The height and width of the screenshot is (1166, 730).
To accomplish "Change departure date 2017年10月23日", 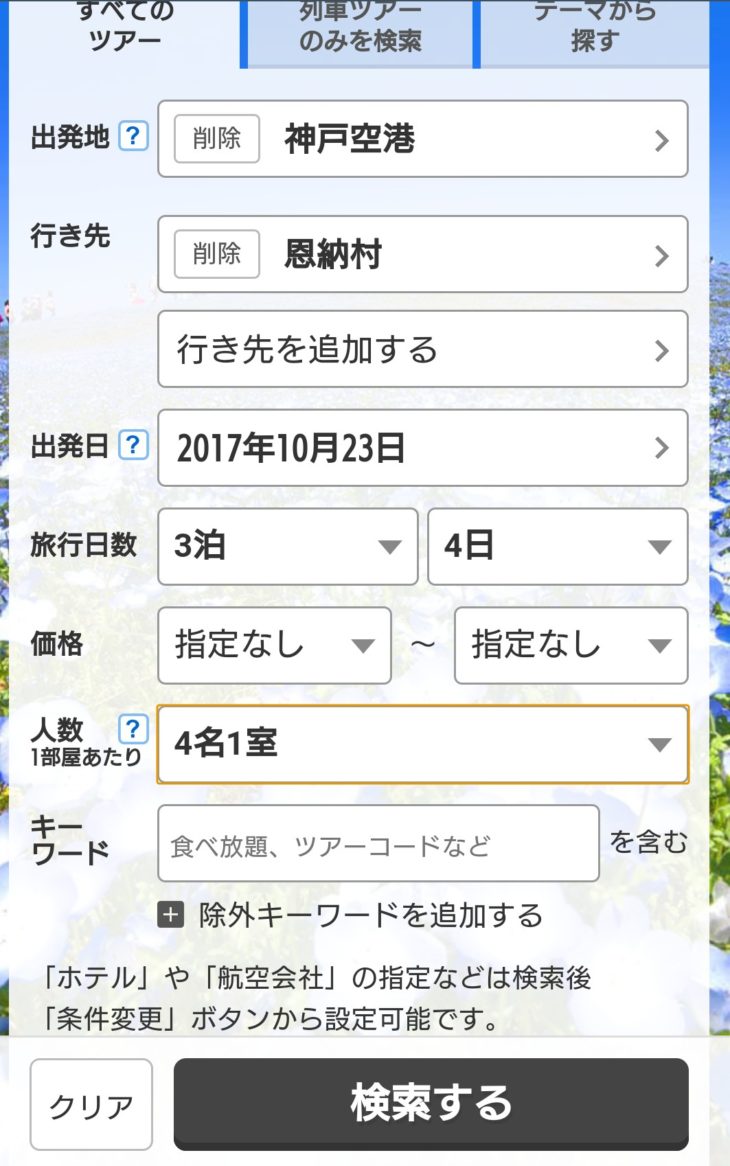I will 422,448.
